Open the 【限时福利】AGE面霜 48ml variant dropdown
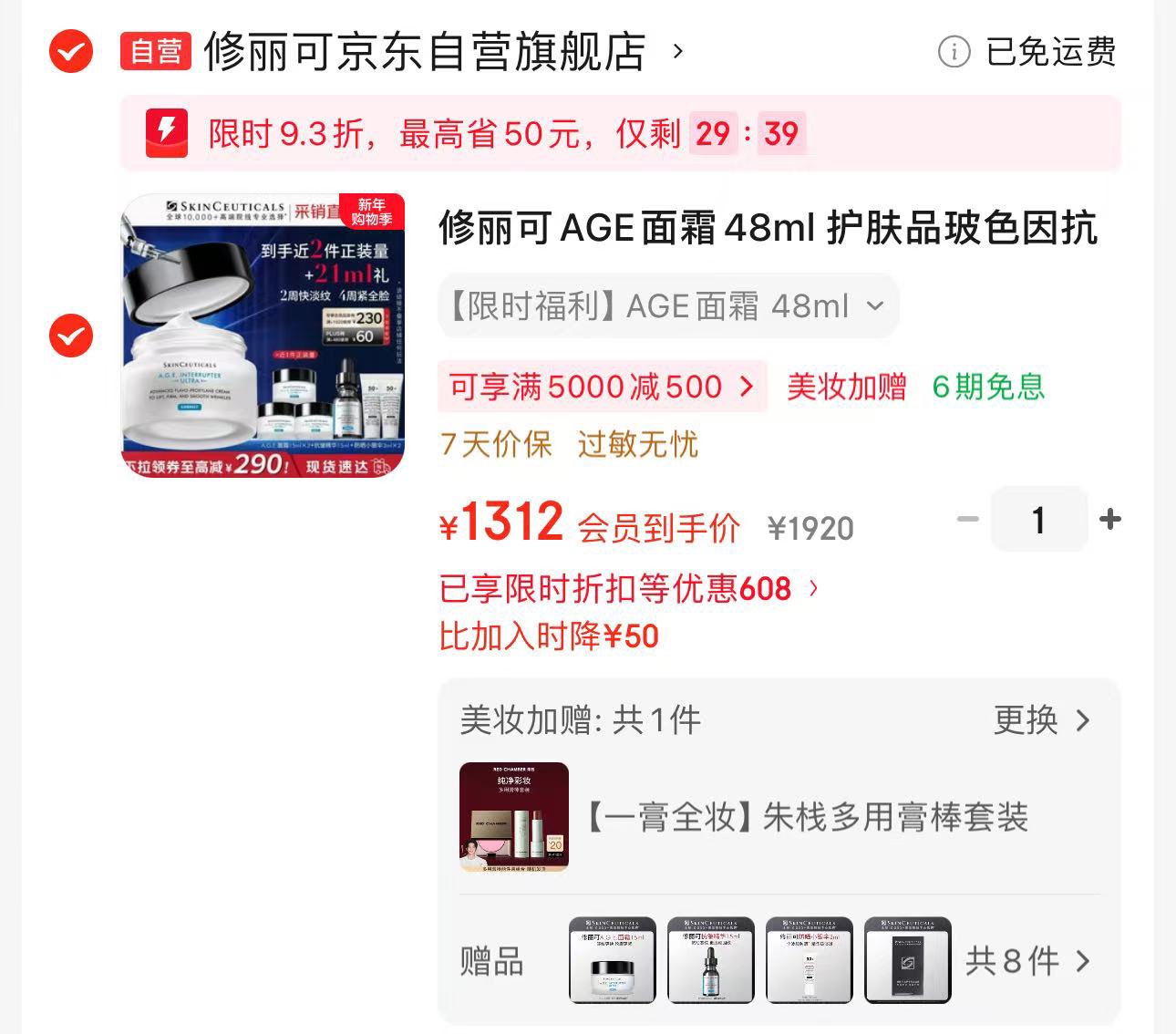The image size is (1176, 1034). coord(668,306)
